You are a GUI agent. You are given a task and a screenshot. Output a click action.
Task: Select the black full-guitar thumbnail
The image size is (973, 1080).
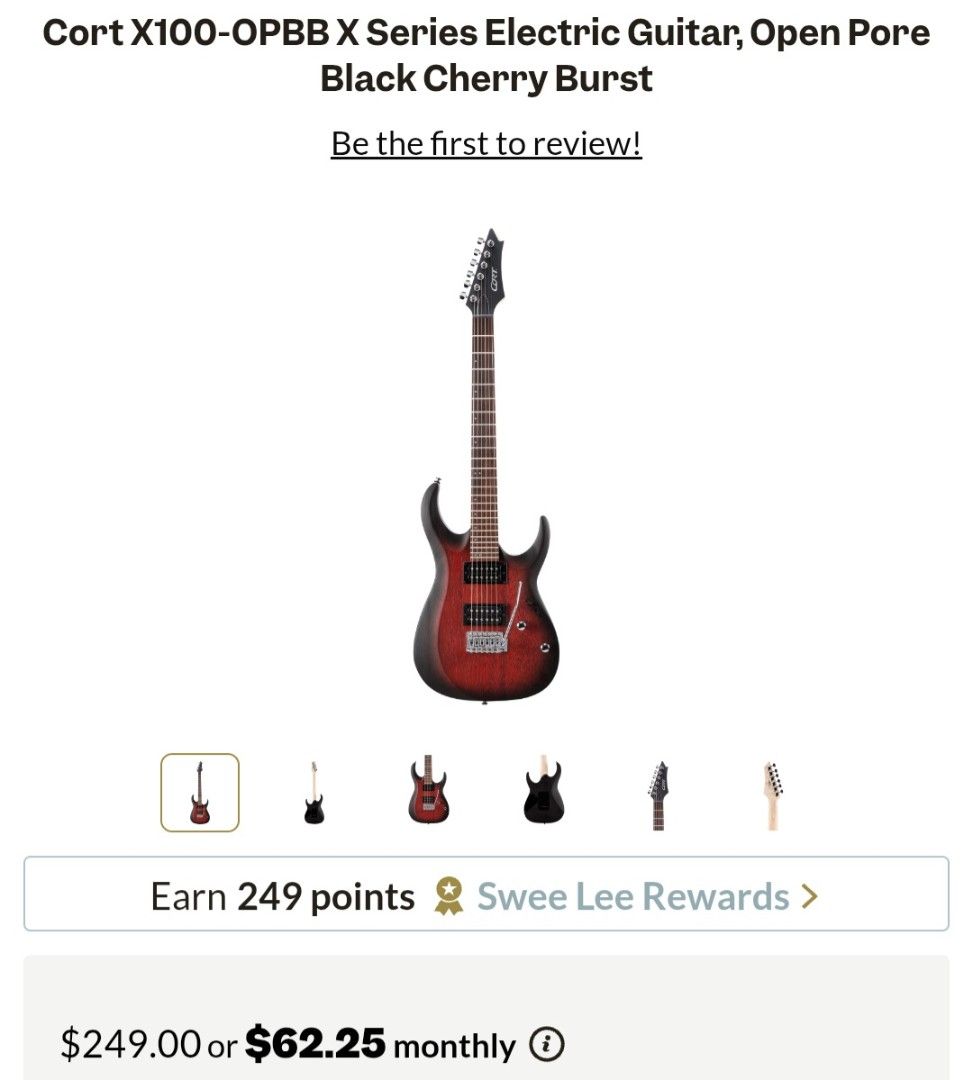(x=311, y=792)
